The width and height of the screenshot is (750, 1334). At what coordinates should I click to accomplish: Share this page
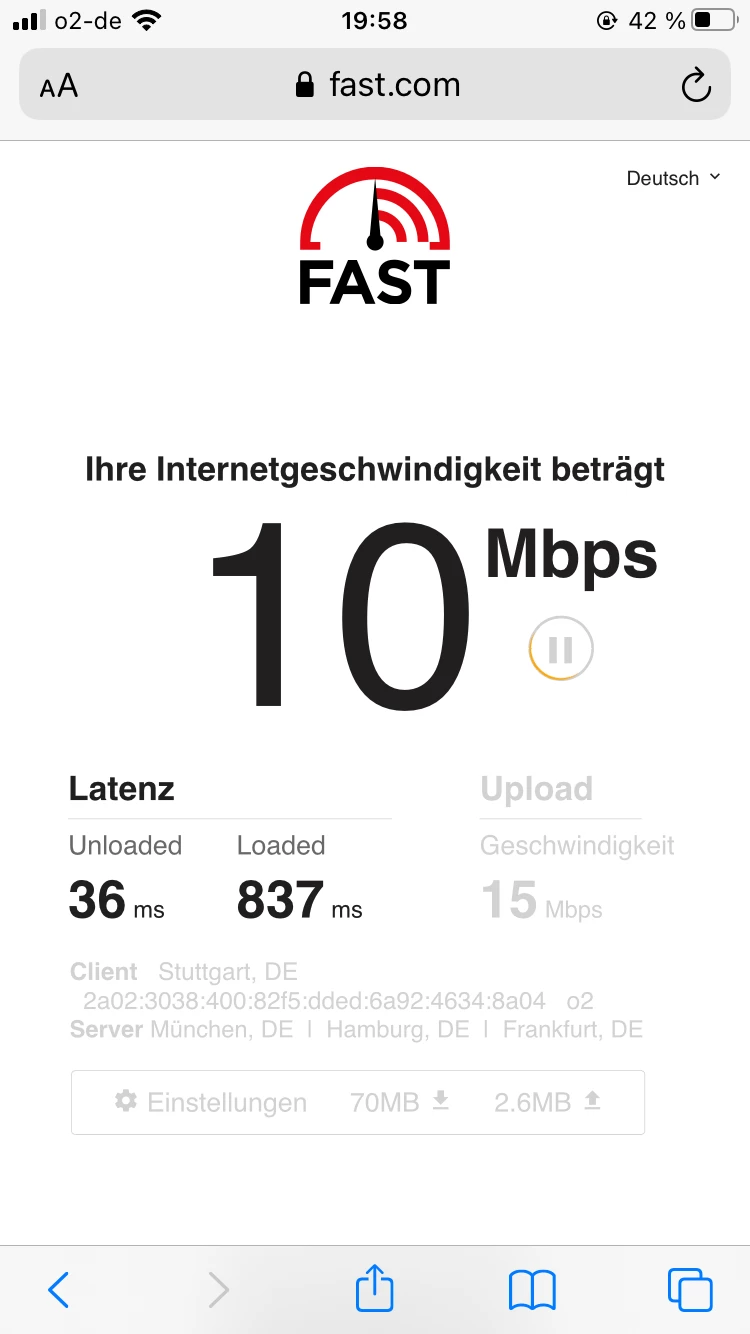click(375, 1288)
